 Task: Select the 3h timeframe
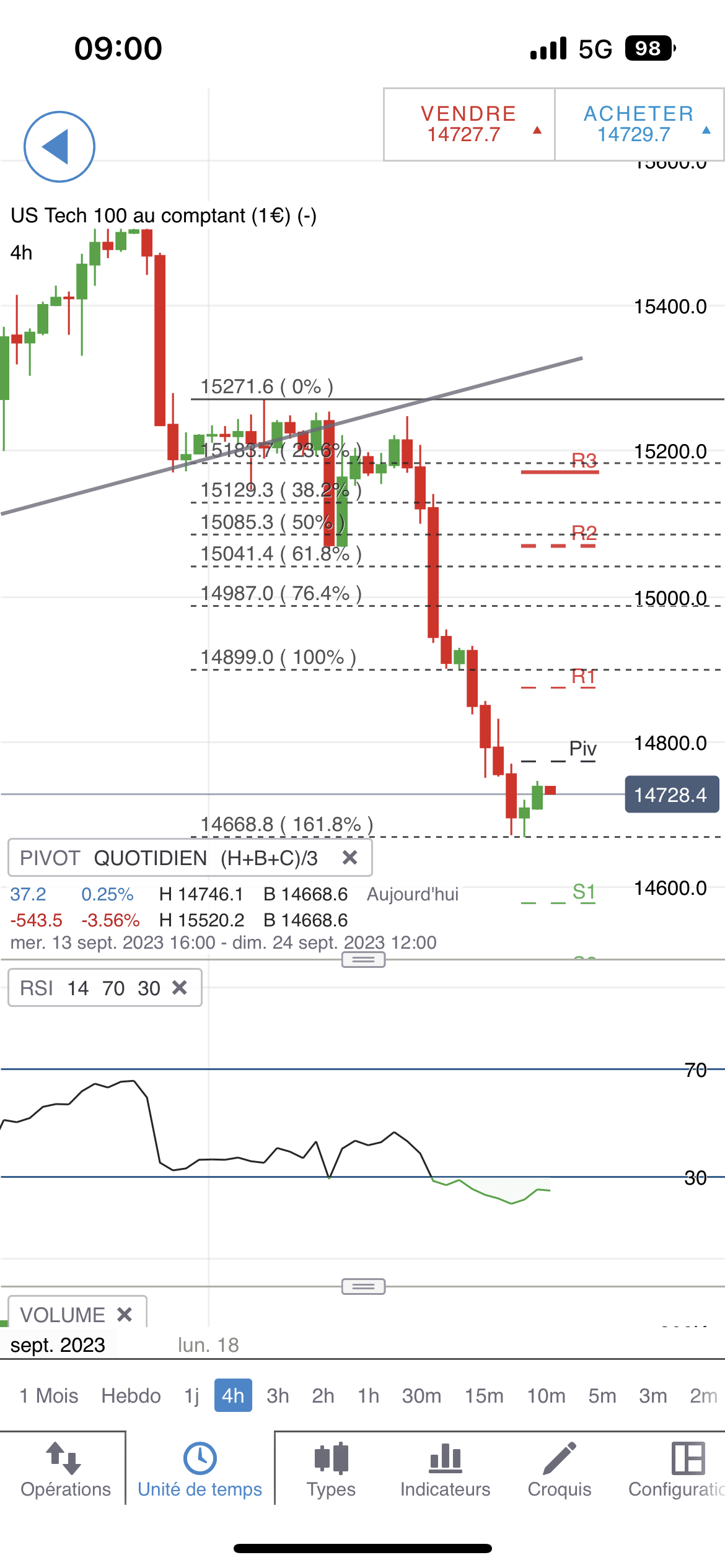[x=278, y=1396]
